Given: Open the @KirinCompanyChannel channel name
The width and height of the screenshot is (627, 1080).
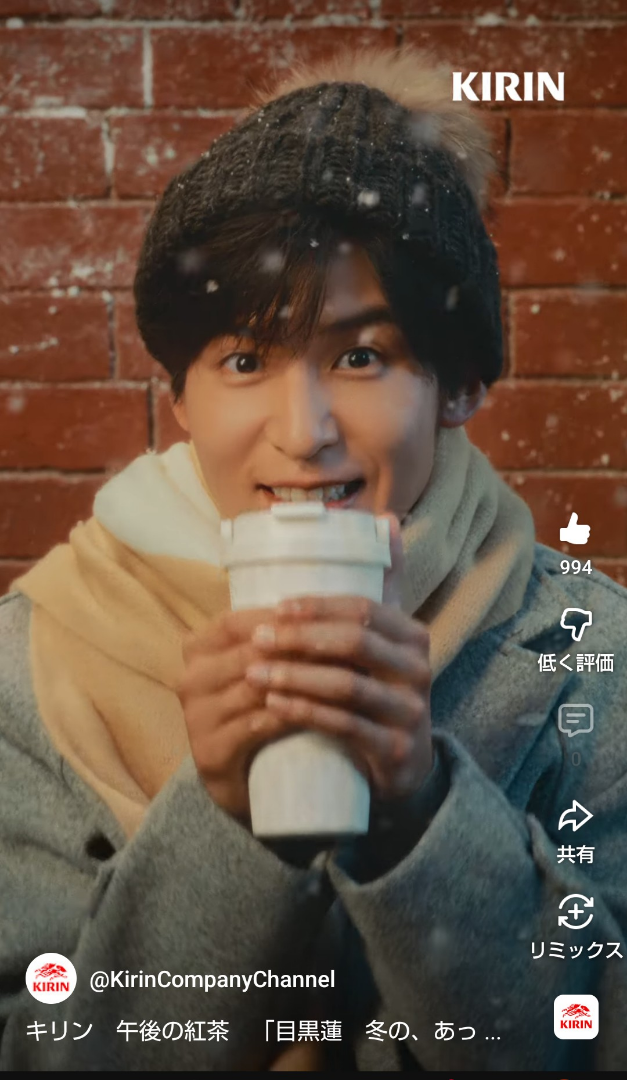Looking at the screenshot, I should click(212, 980).
